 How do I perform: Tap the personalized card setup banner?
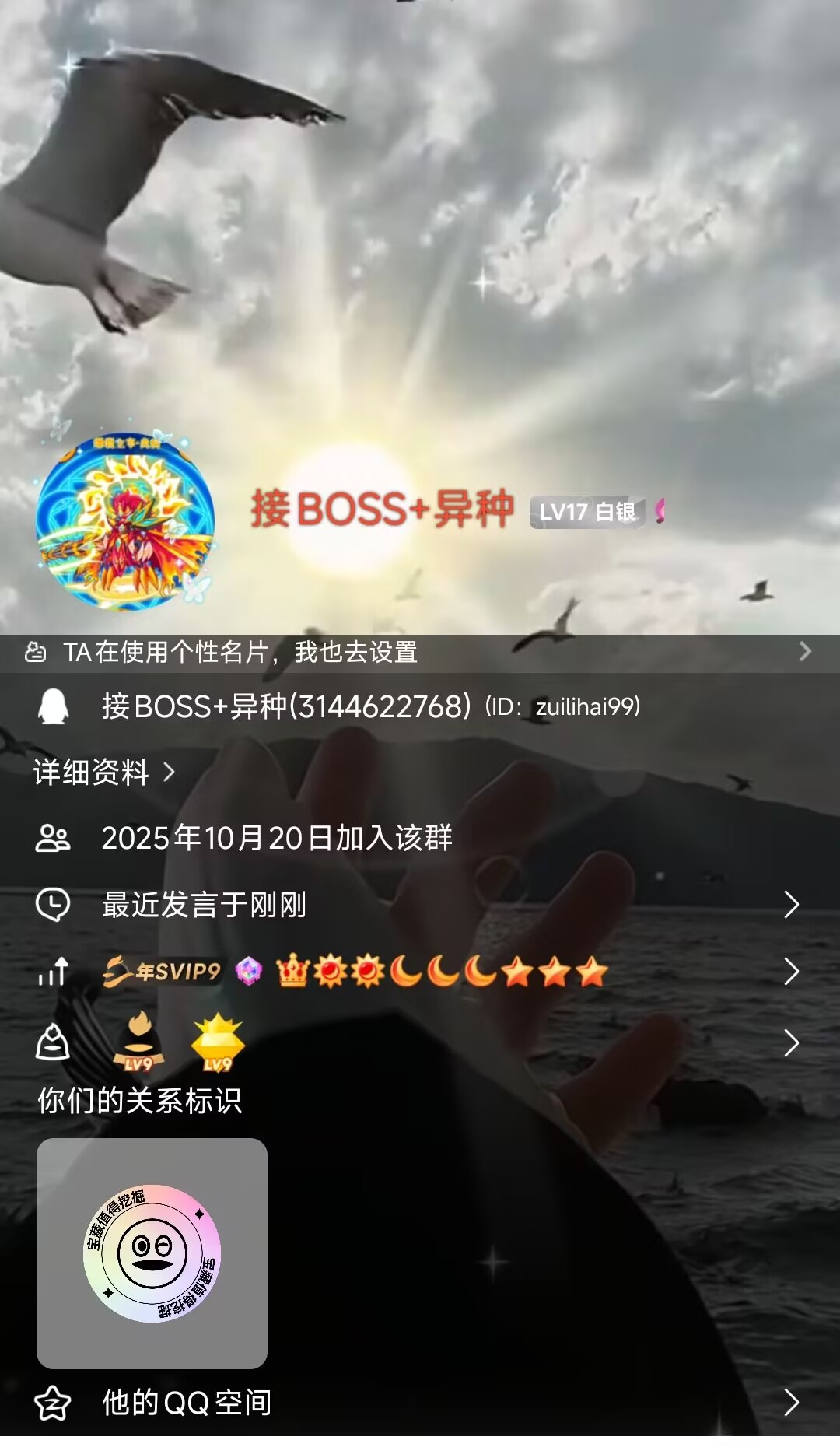(420, 652)
